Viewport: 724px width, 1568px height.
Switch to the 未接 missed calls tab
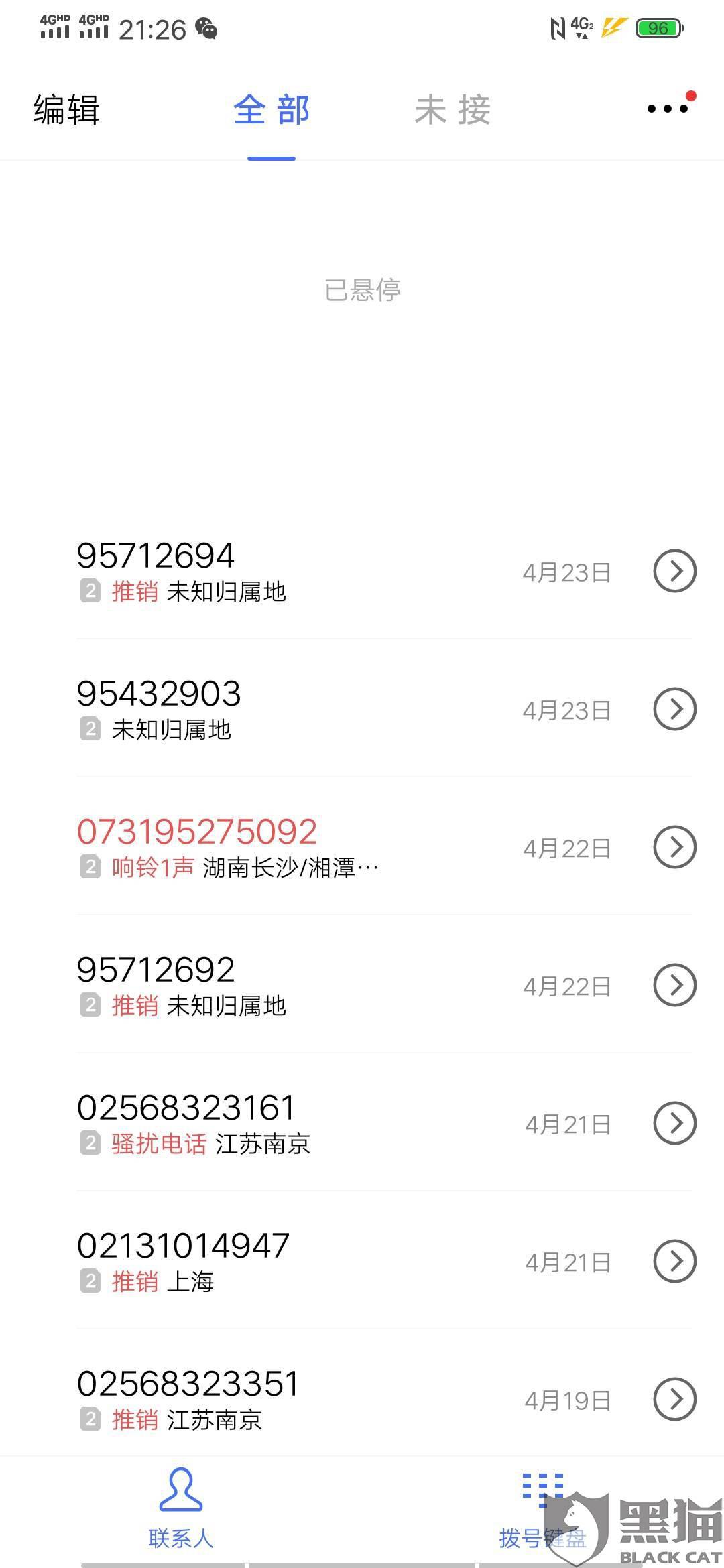[x=452, y=110]
